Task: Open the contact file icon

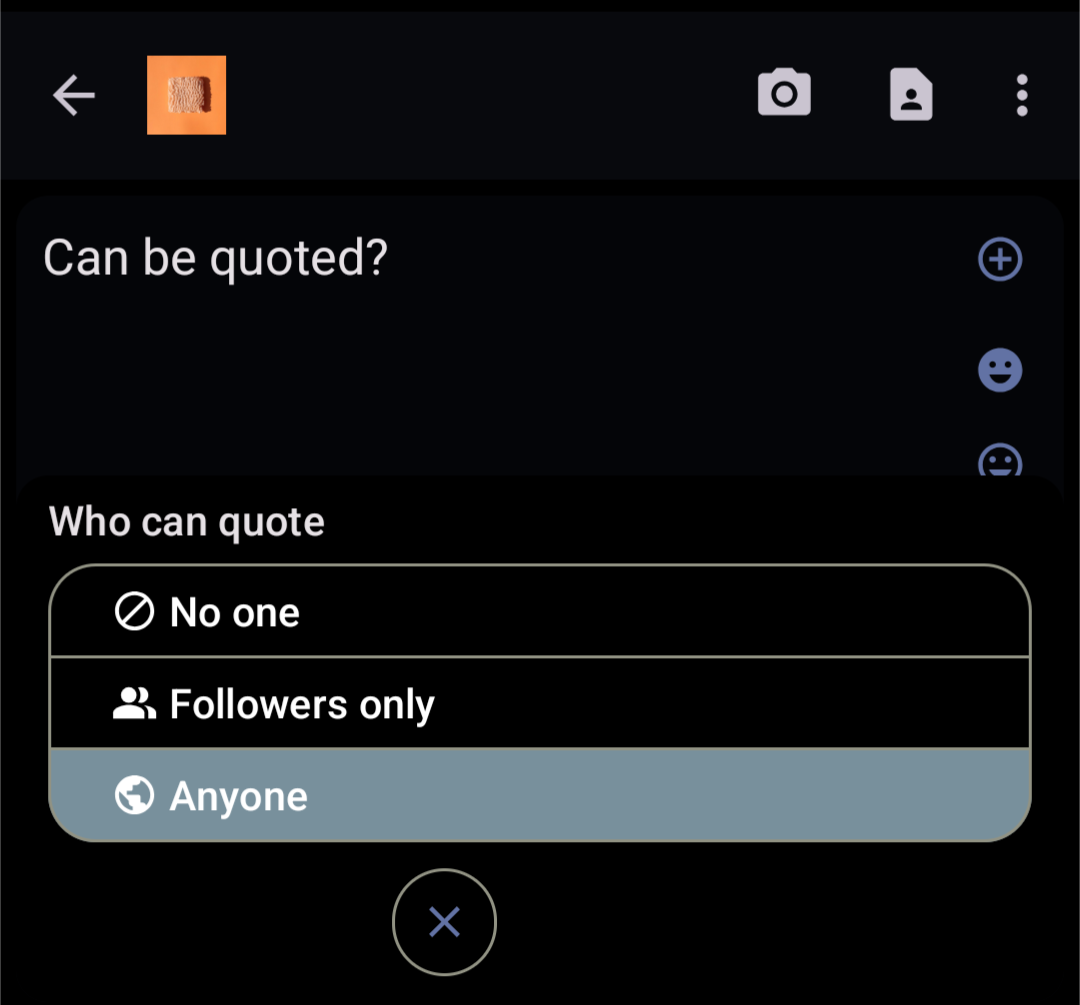Action: click(910, 95)
